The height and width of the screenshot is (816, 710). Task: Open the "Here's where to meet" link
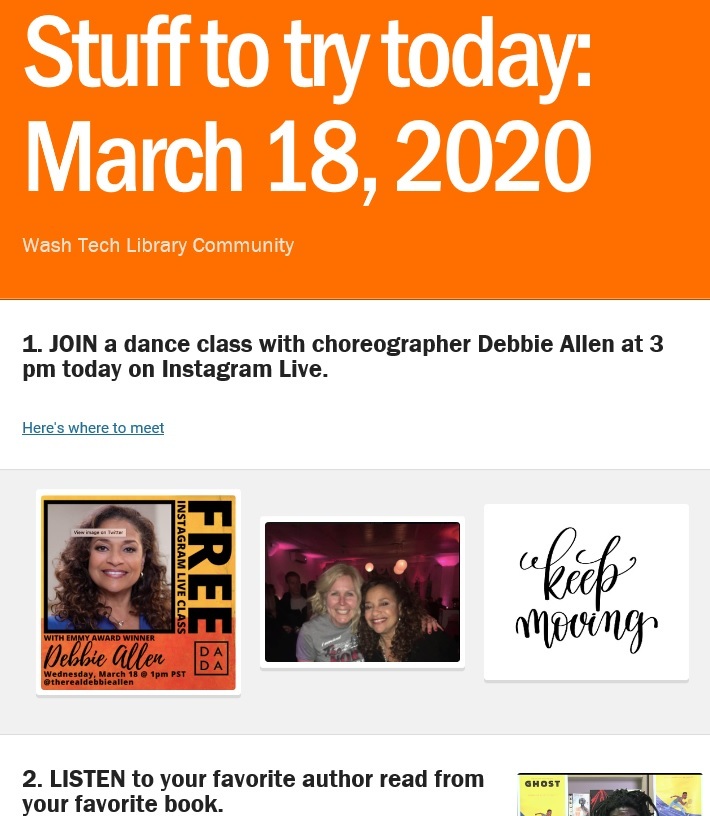click(93, 428)
